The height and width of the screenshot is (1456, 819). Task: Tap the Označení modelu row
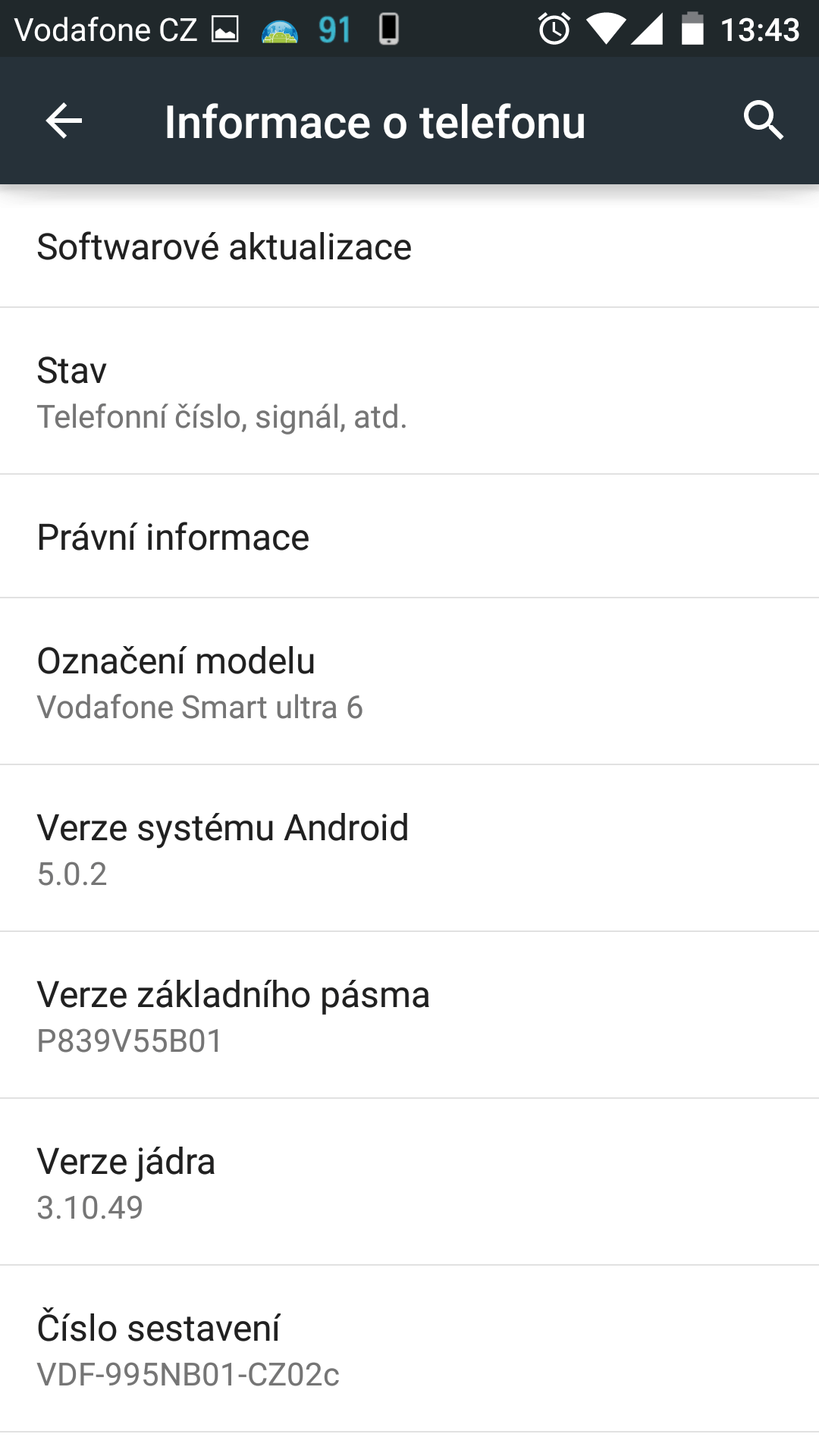[409, 682]
